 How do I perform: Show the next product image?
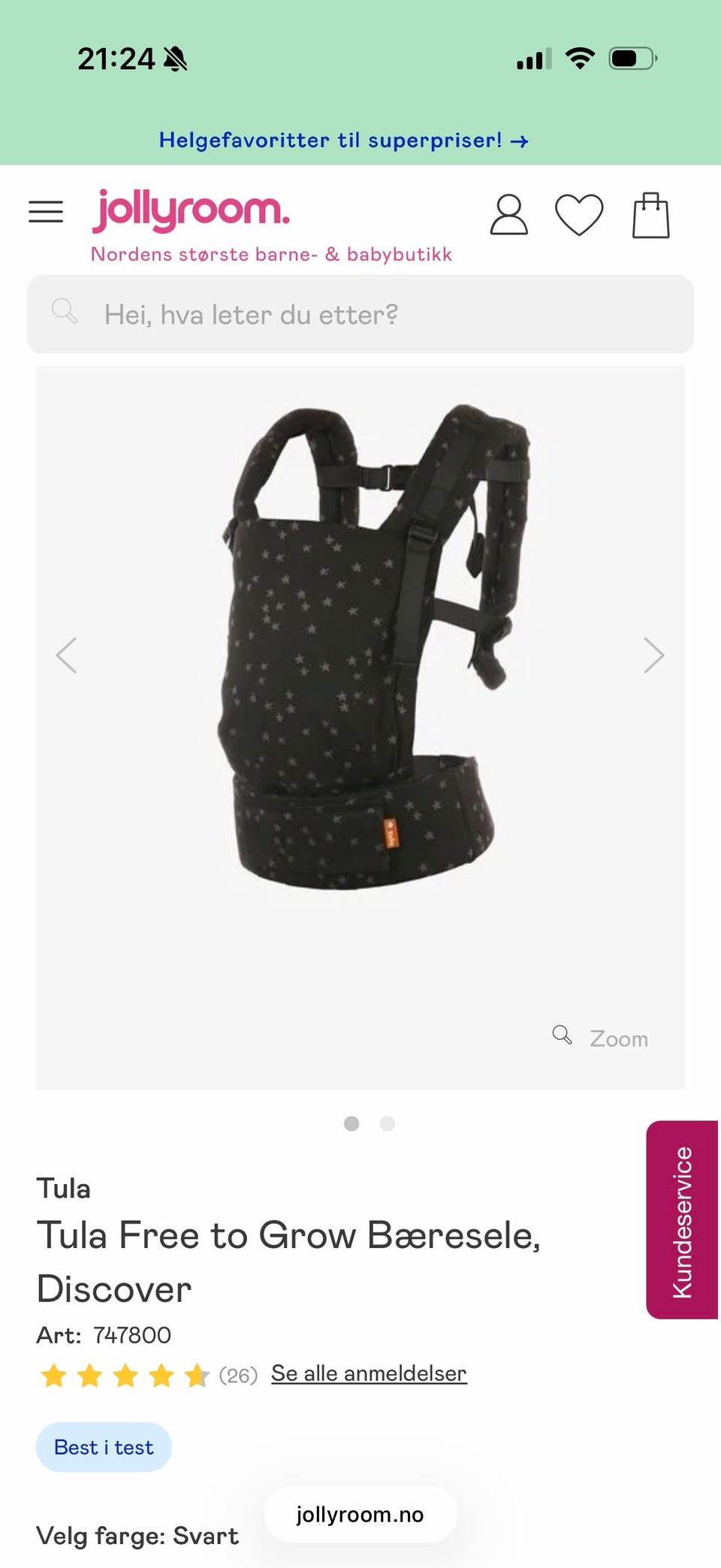pyautogui.click(x=653, y=655)
